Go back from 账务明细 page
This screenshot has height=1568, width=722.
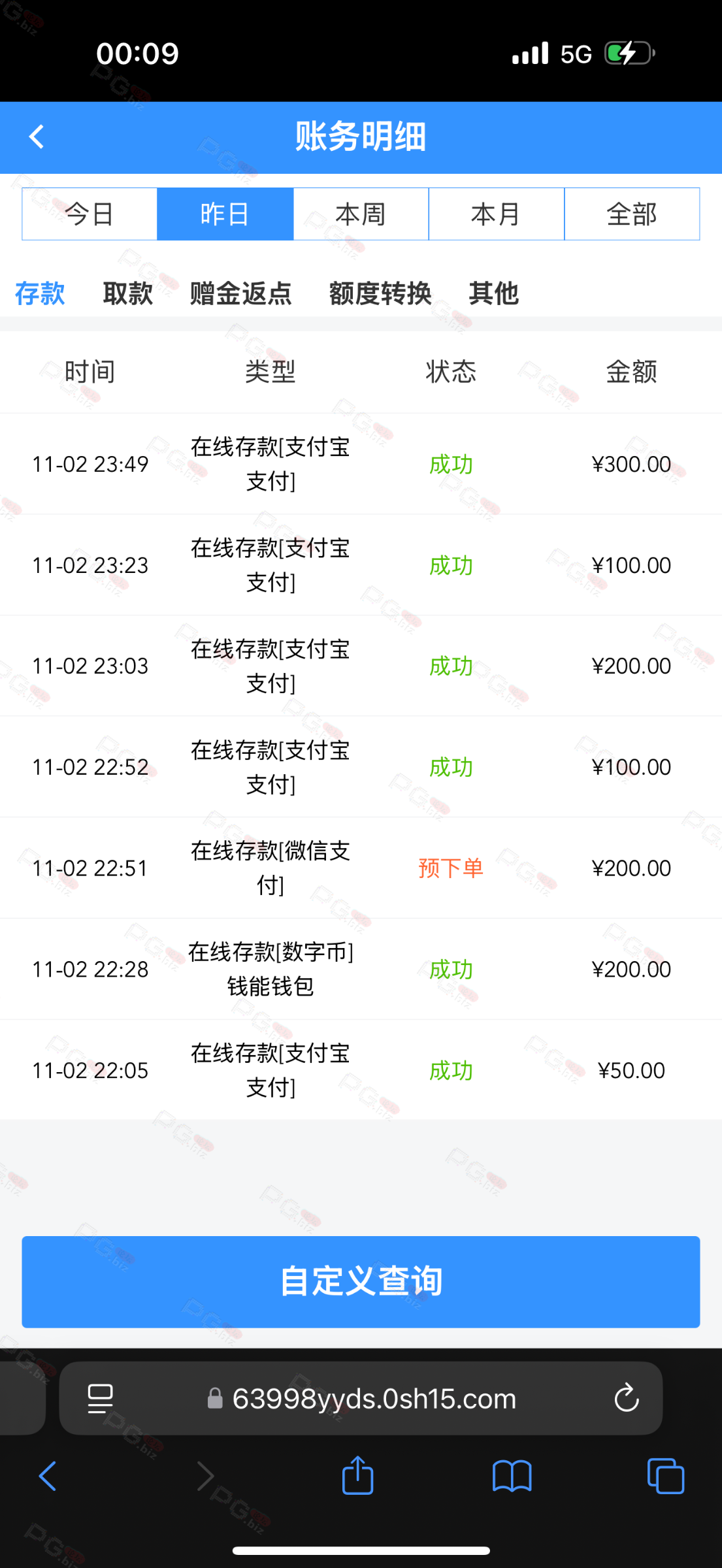(x=37, y=137)
